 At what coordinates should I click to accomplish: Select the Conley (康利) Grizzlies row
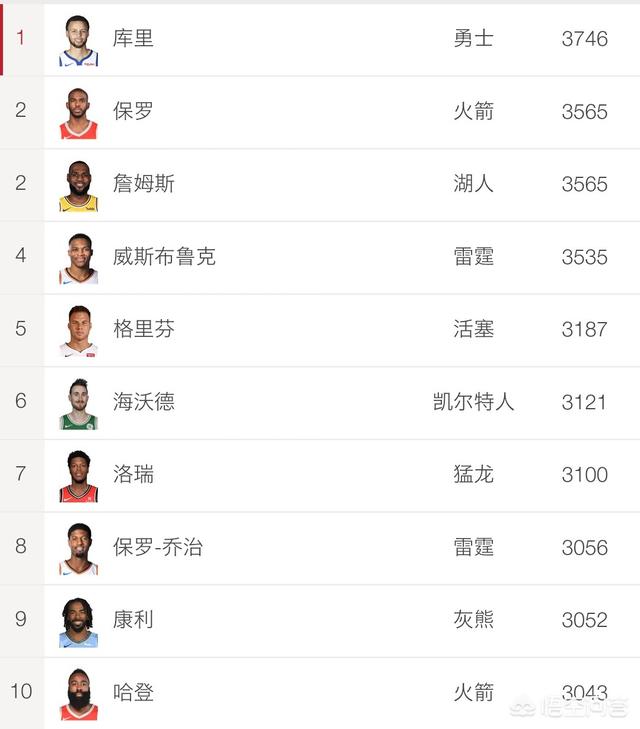[133, 620]
